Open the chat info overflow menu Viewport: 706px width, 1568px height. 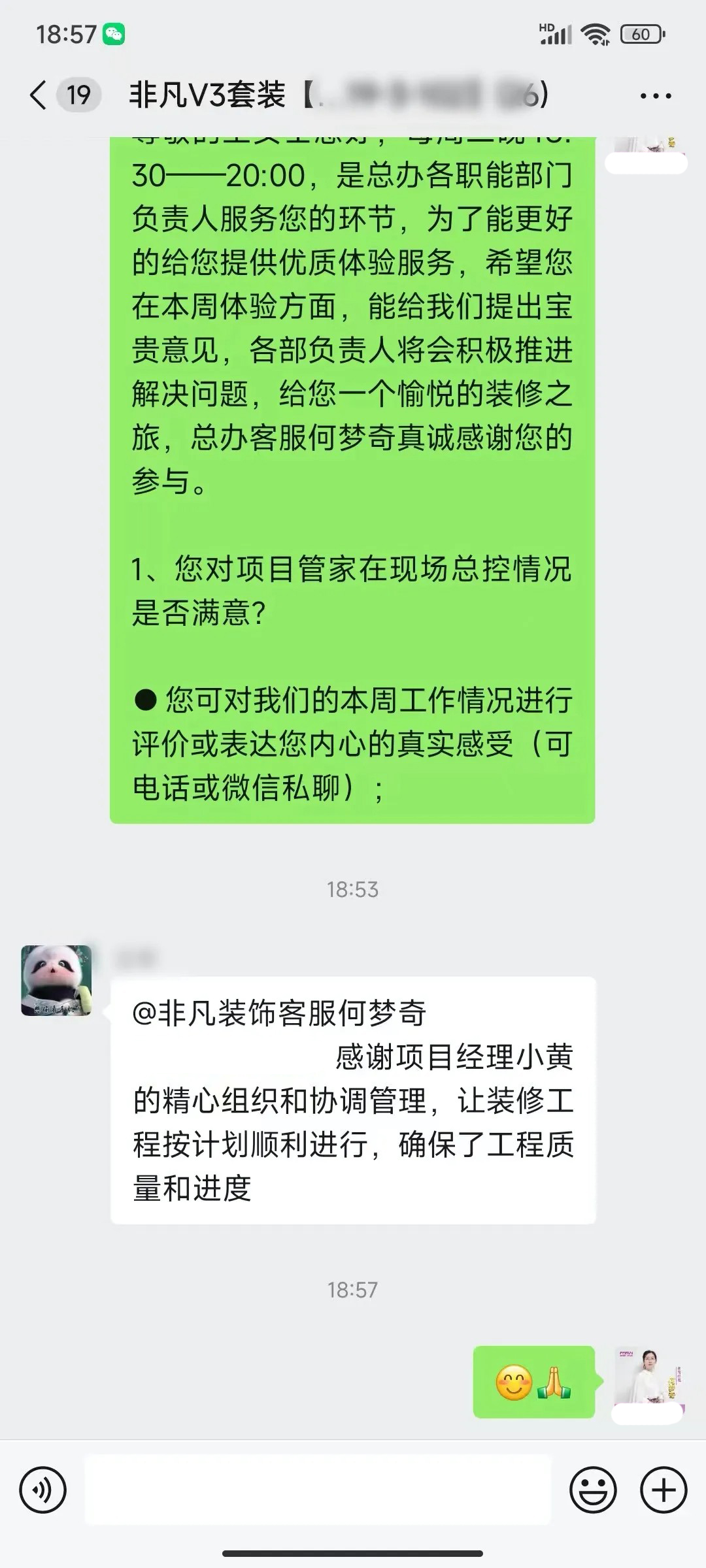(655, 96)
